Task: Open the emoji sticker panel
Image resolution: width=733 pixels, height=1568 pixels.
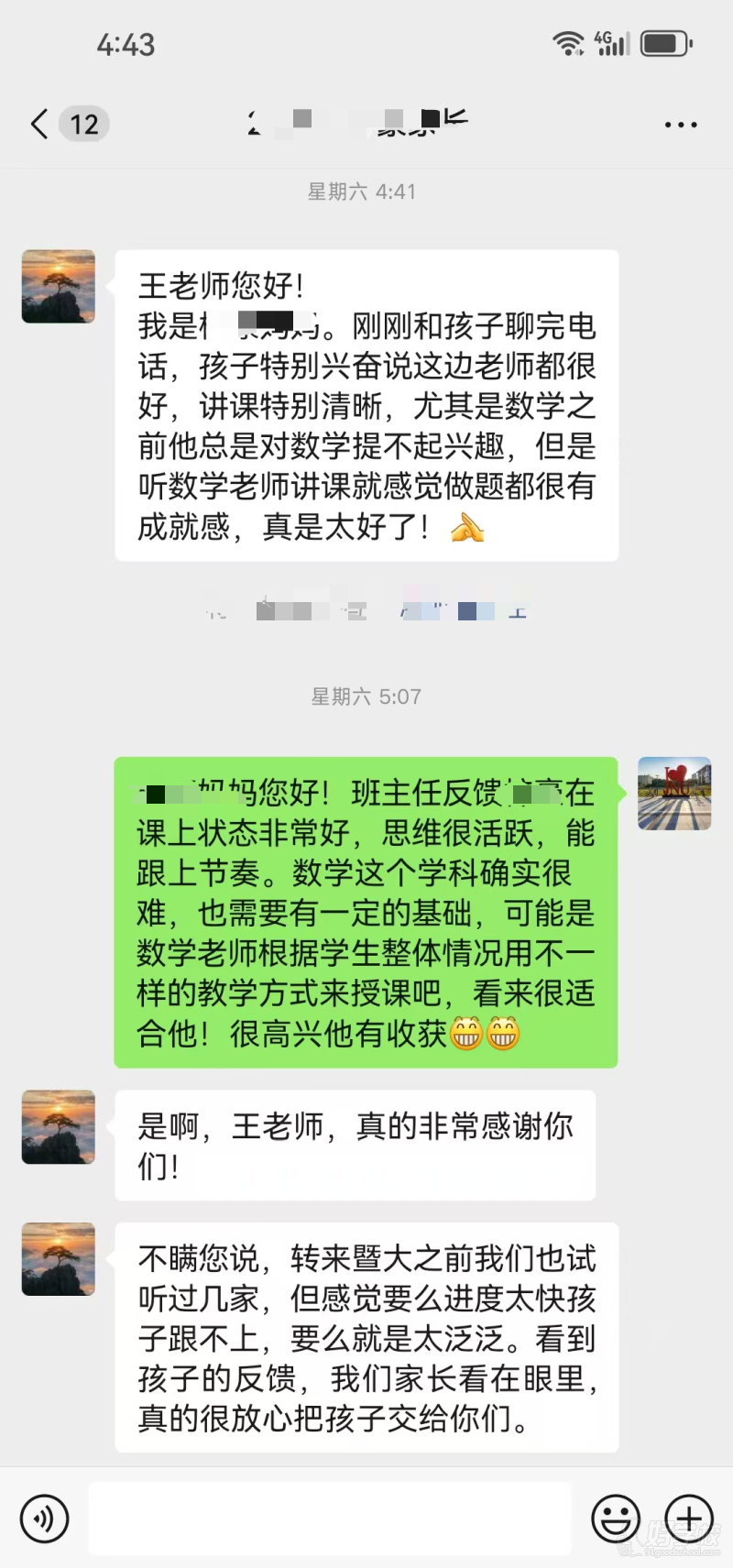Action: tap(615, 1519)
